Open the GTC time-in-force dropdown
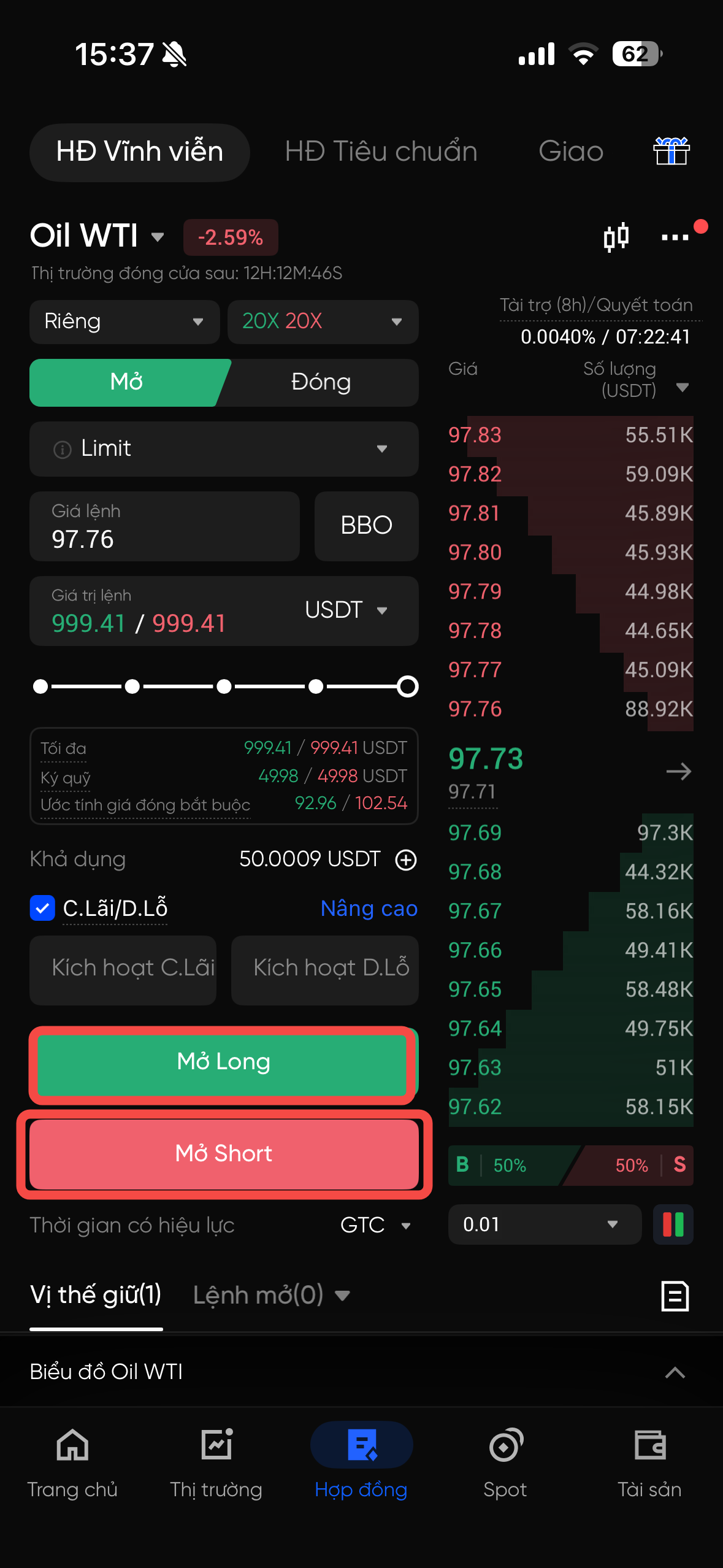The width and height of the screenshot is (723, 1568). (375, 1225)
